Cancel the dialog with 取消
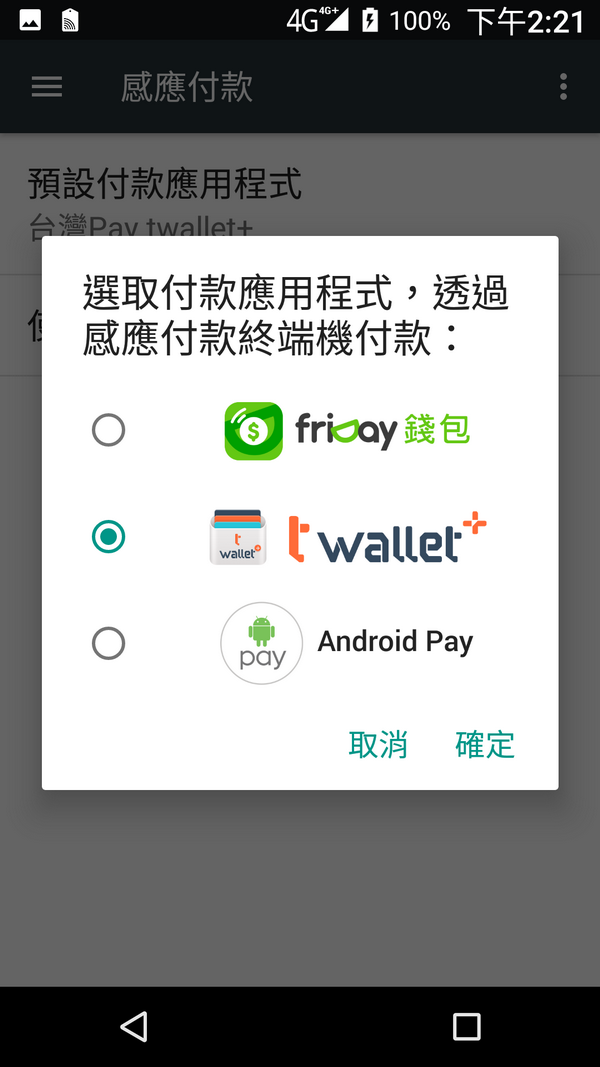 click(x=378, y=744)
